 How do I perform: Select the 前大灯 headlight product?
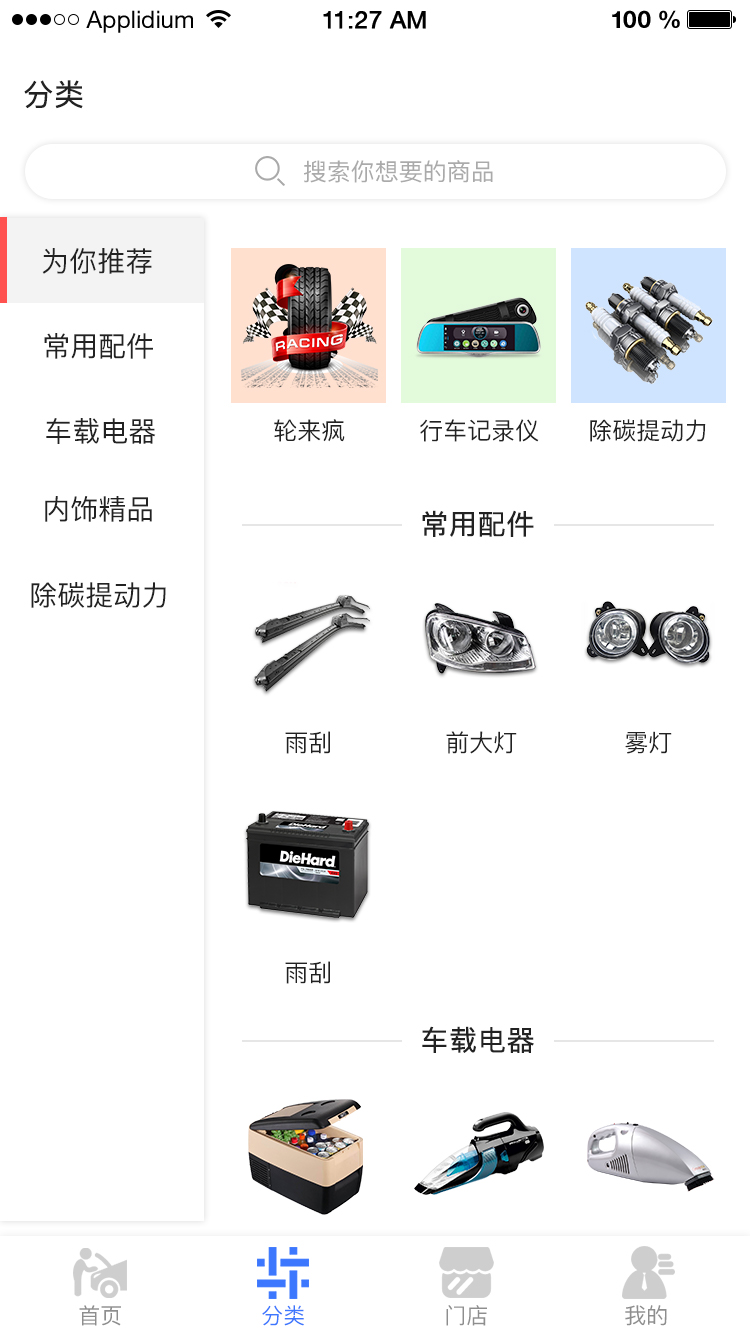pyautogui.click(x=478, y=636)
